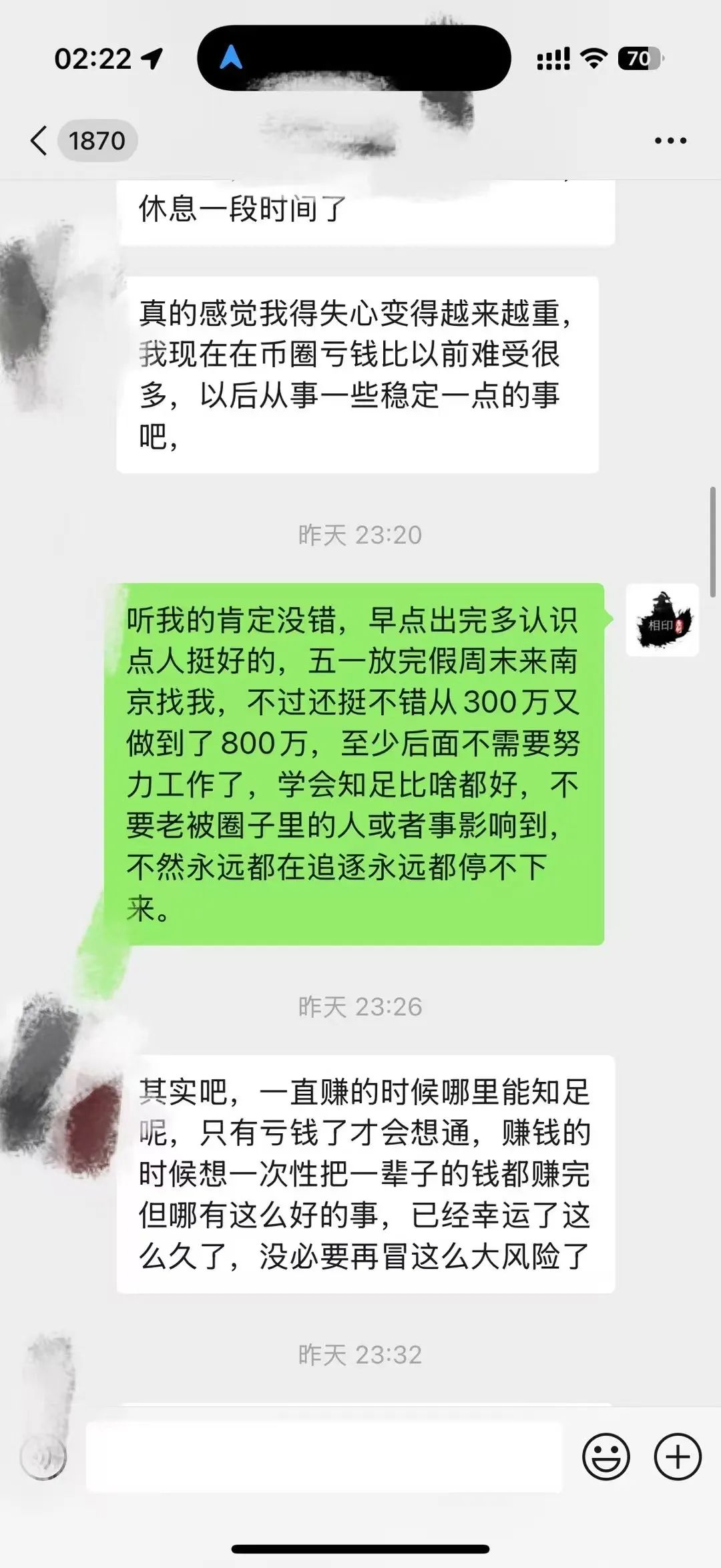Tap the message input field
This screenshot has width=721, height=1568.
(x=324, y=1456)
